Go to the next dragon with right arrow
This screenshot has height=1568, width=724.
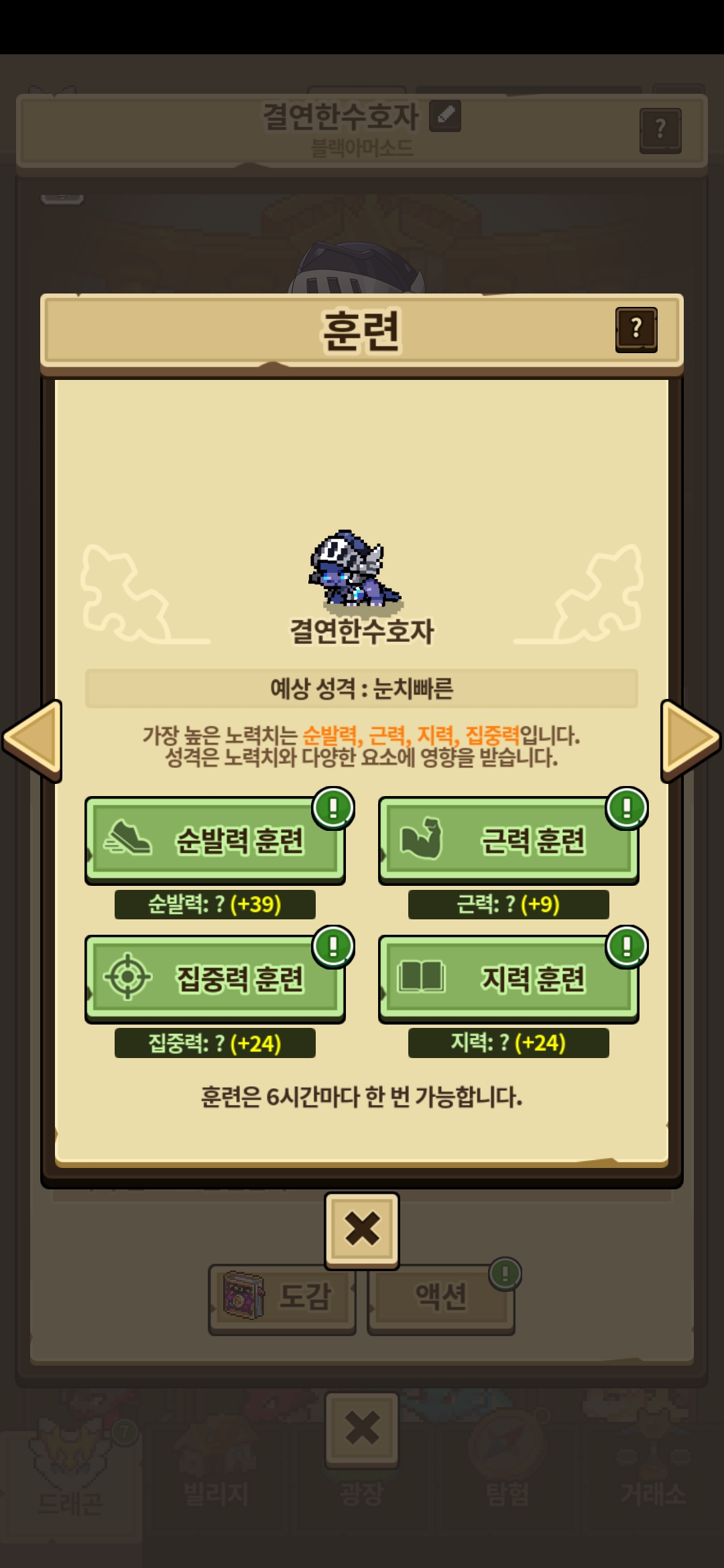pos(691,740)
